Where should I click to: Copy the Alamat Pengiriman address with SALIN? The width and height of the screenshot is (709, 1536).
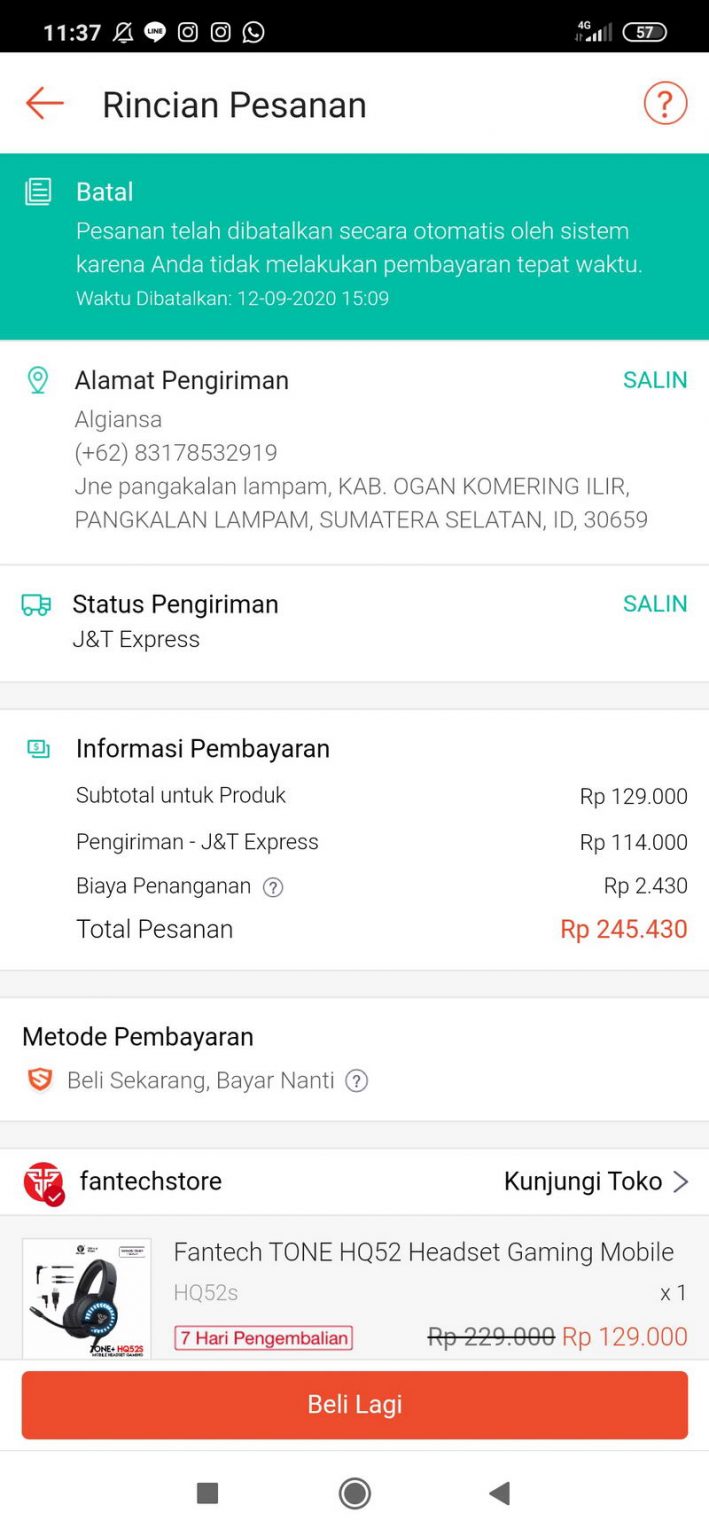(655, 380)
